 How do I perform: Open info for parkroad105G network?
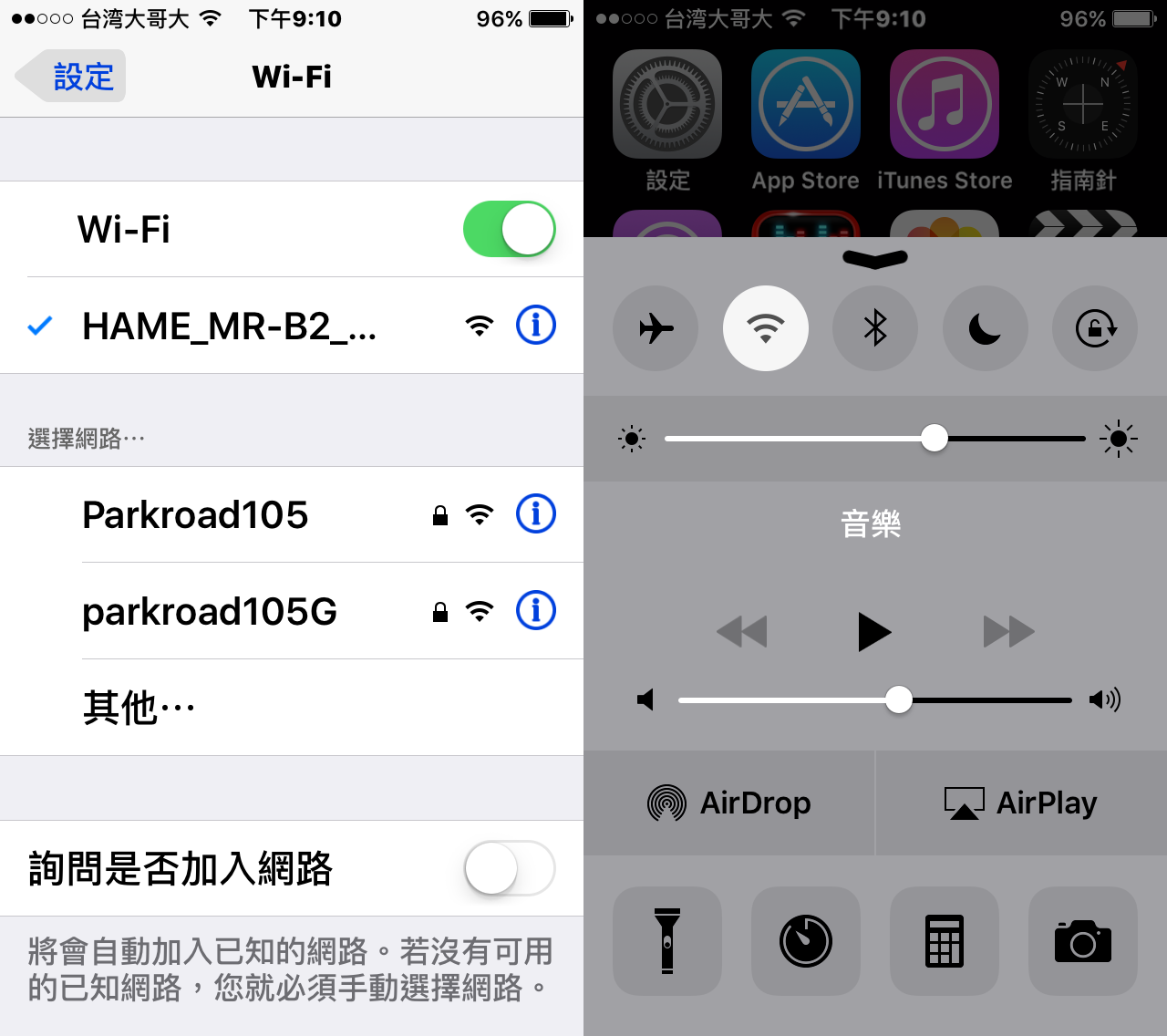535,611
